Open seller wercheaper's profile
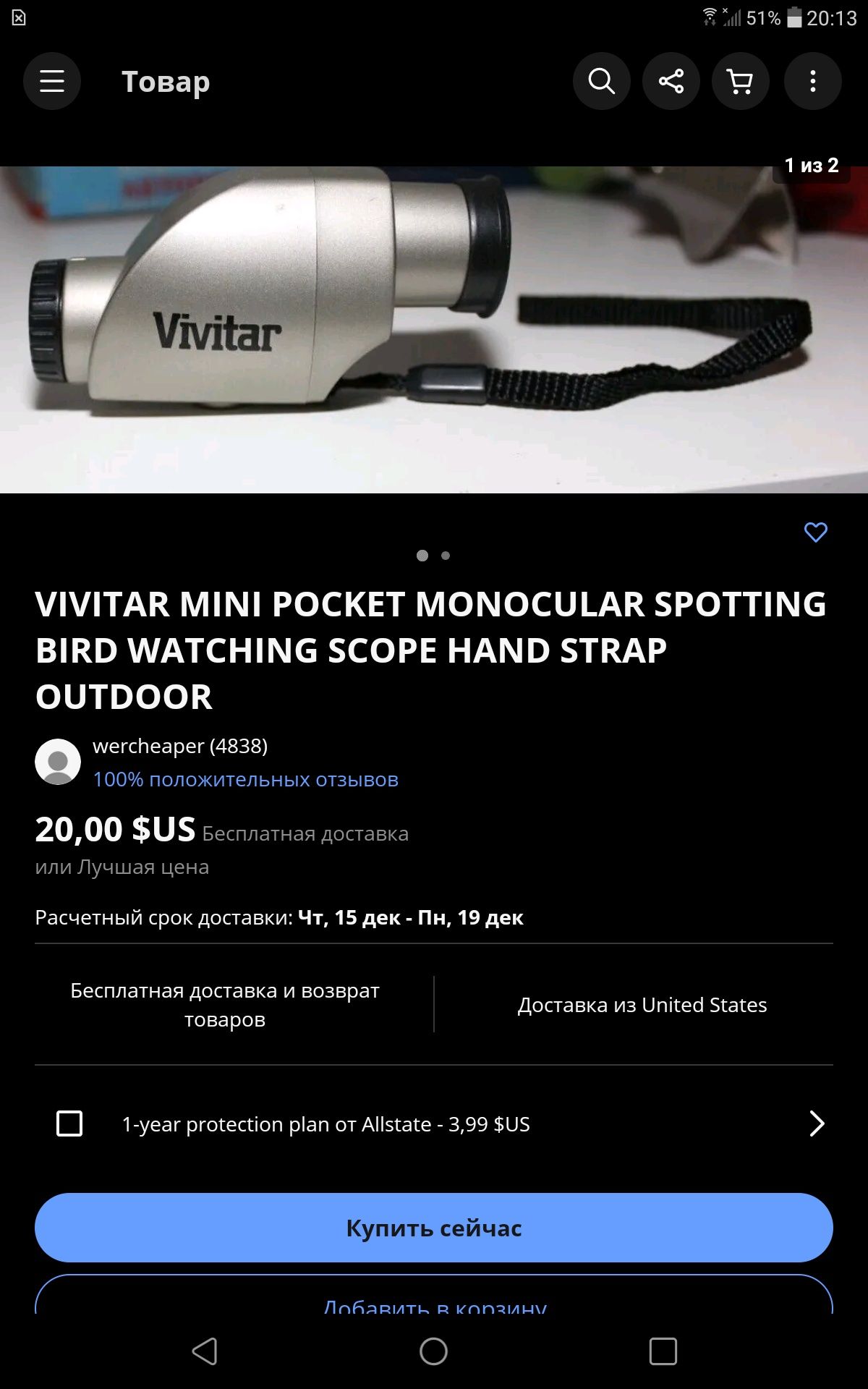 coord(180,746)
